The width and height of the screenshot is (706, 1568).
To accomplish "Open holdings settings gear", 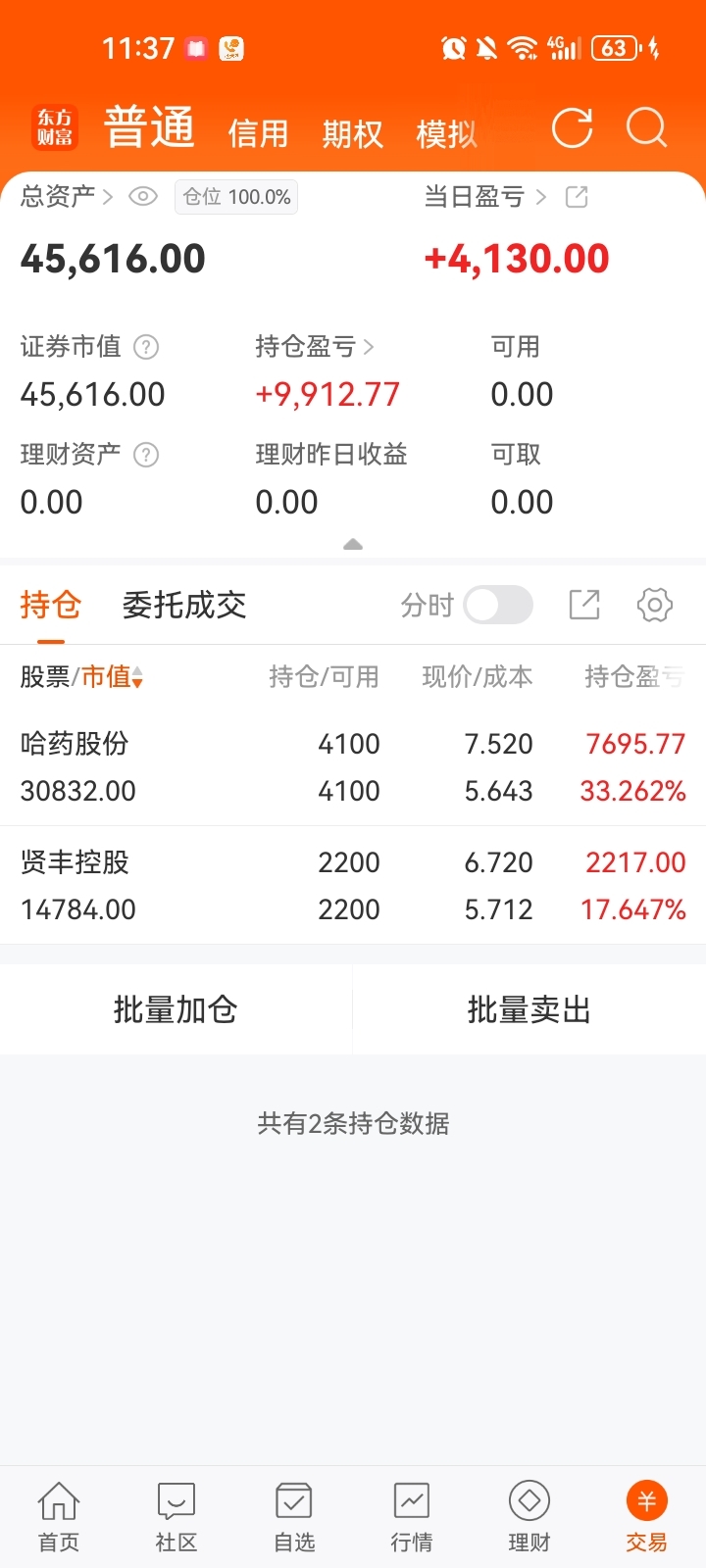I will point(655,605).
